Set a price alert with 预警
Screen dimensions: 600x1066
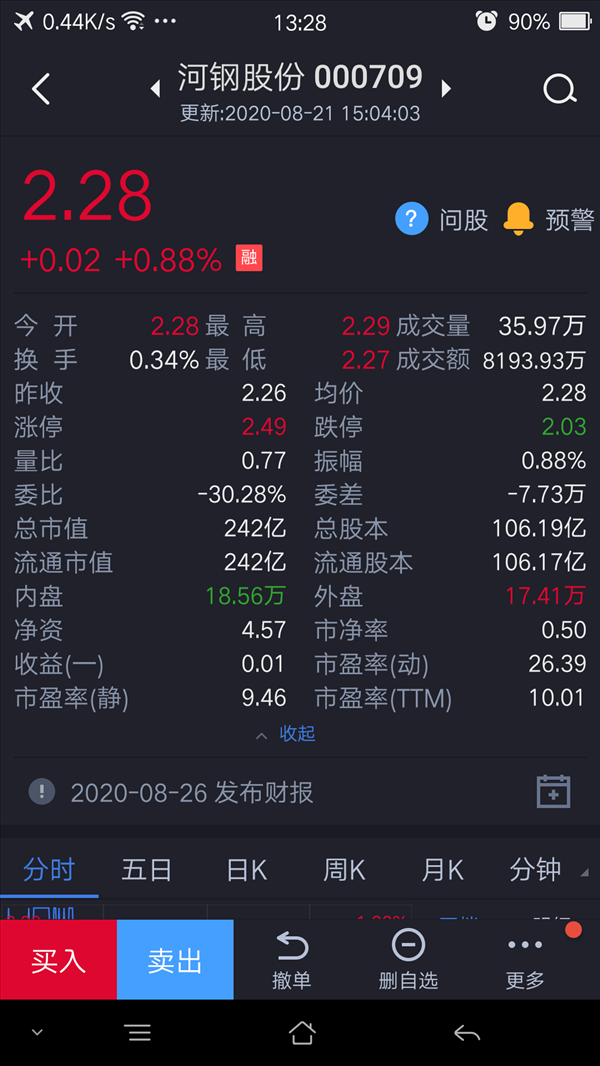[549, 220]
